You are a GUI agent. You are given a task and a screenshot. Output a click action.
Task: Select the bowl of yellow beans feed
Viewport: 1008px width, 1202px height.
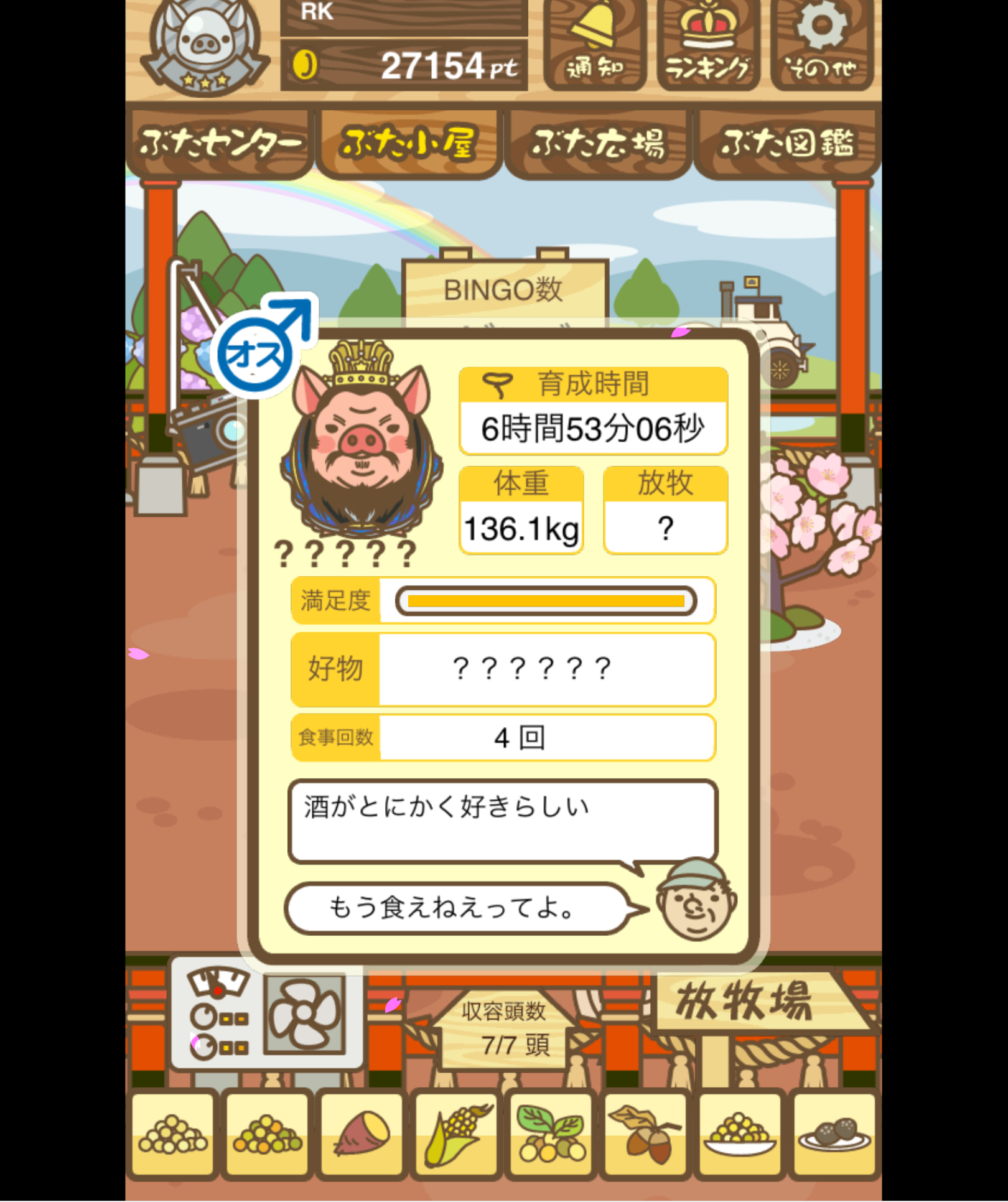(740, 1134)
